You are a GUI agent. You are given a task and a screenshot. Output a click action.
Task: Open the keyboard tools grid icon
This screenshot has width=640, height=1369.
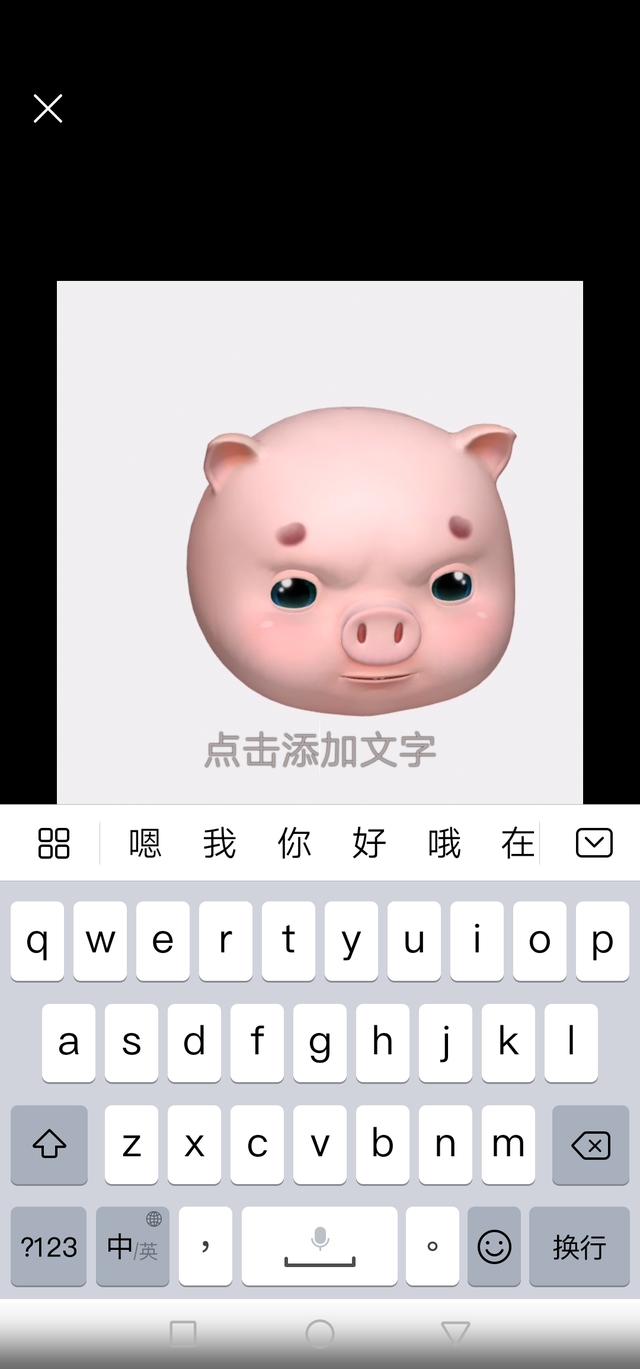point(54,843)
